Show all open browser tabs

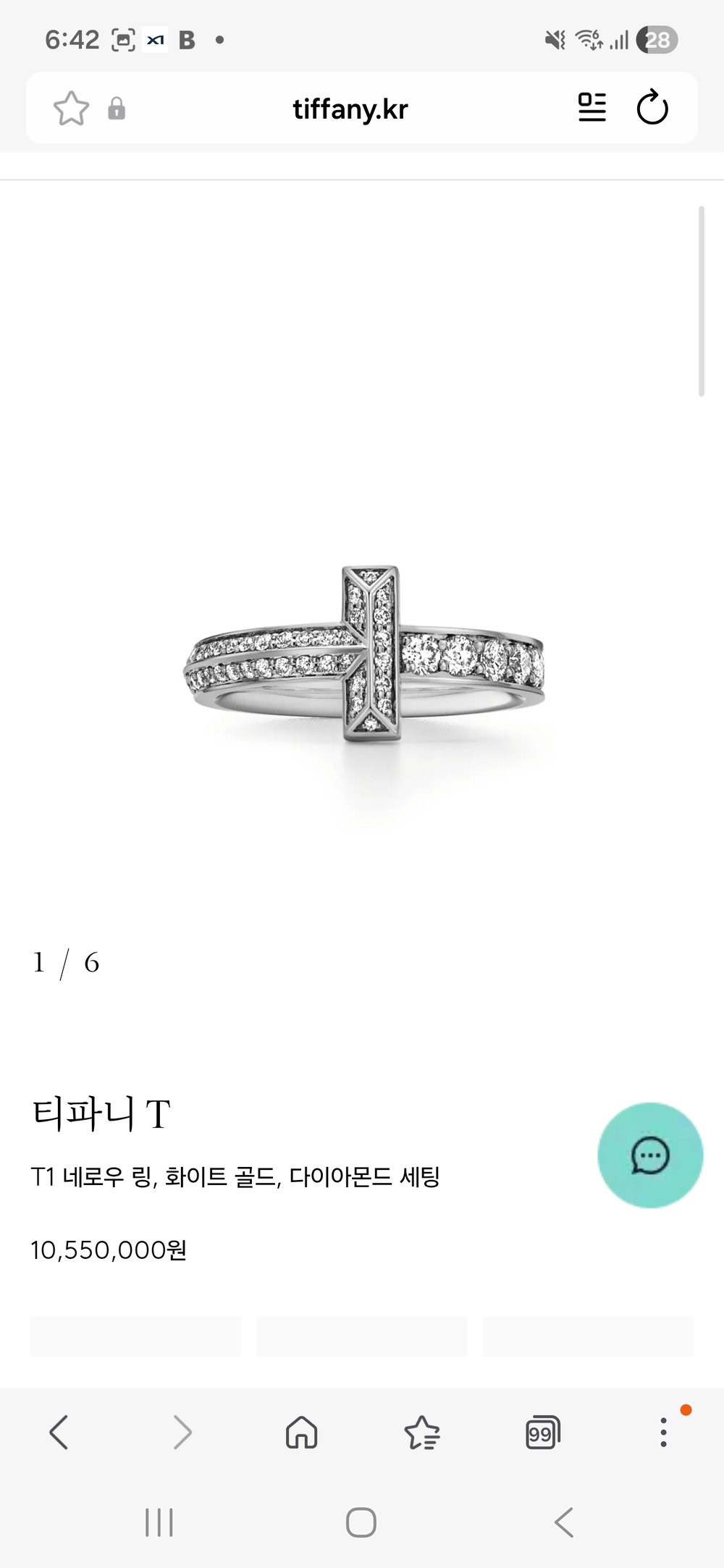coord(542,1432)
